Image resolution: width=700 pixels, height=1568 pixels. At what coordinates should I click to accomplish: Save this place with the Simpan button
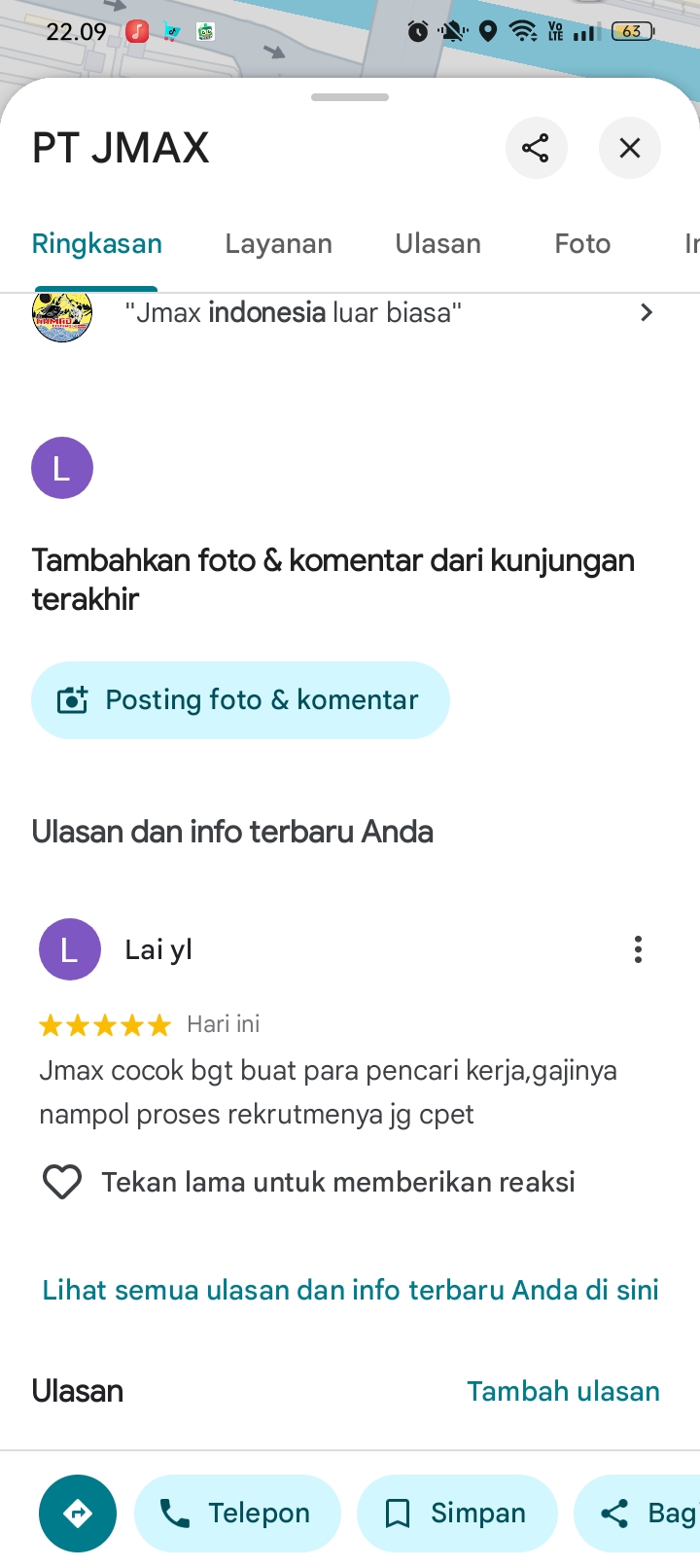click(457, 1514)
